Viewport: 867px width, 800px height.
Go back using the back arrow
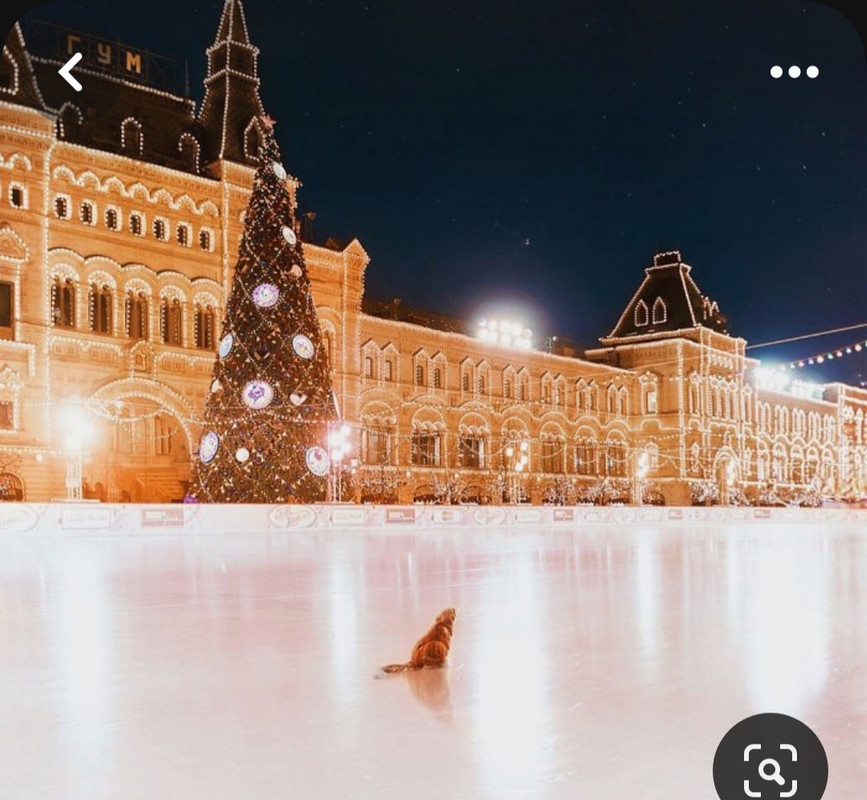click(x=70, y=72)
